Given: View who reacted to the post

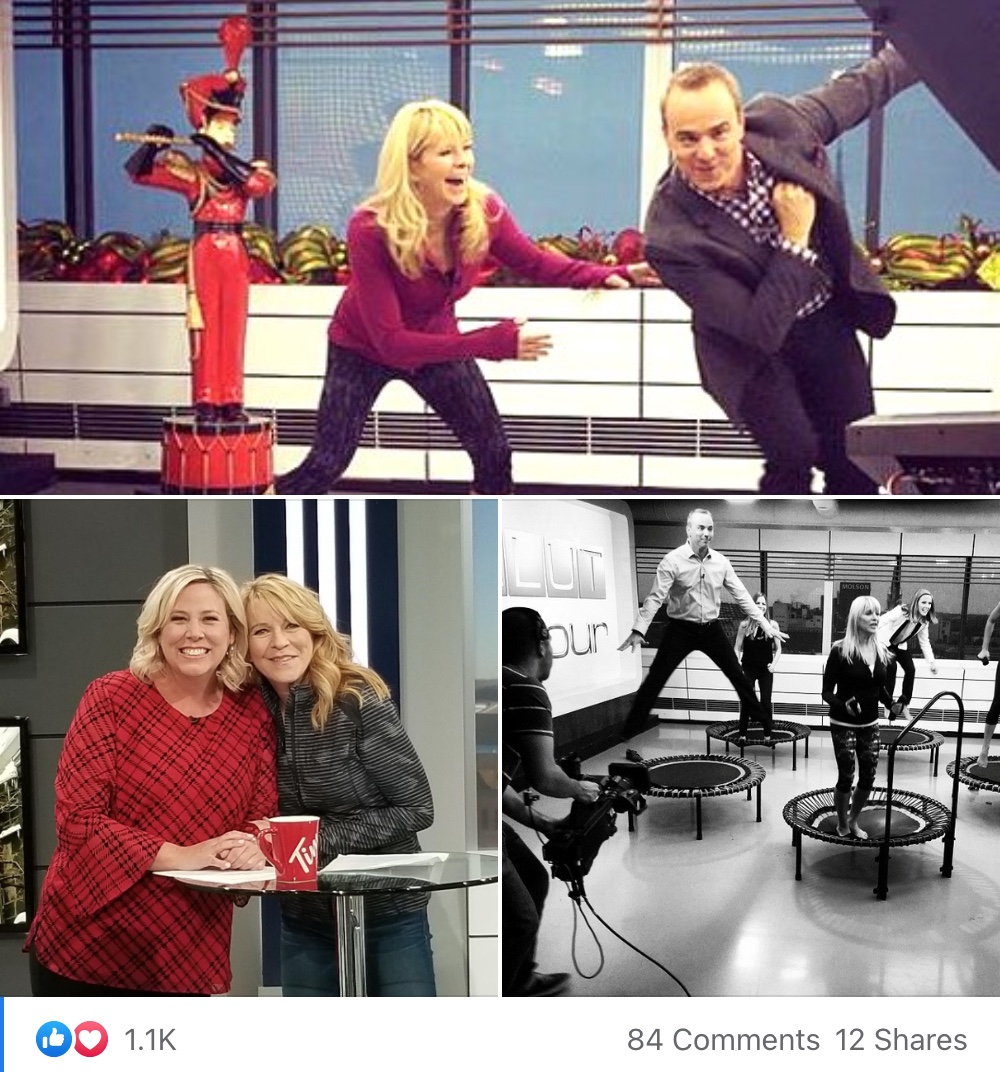Looking at the screenshot, I should coord(106,1039).
